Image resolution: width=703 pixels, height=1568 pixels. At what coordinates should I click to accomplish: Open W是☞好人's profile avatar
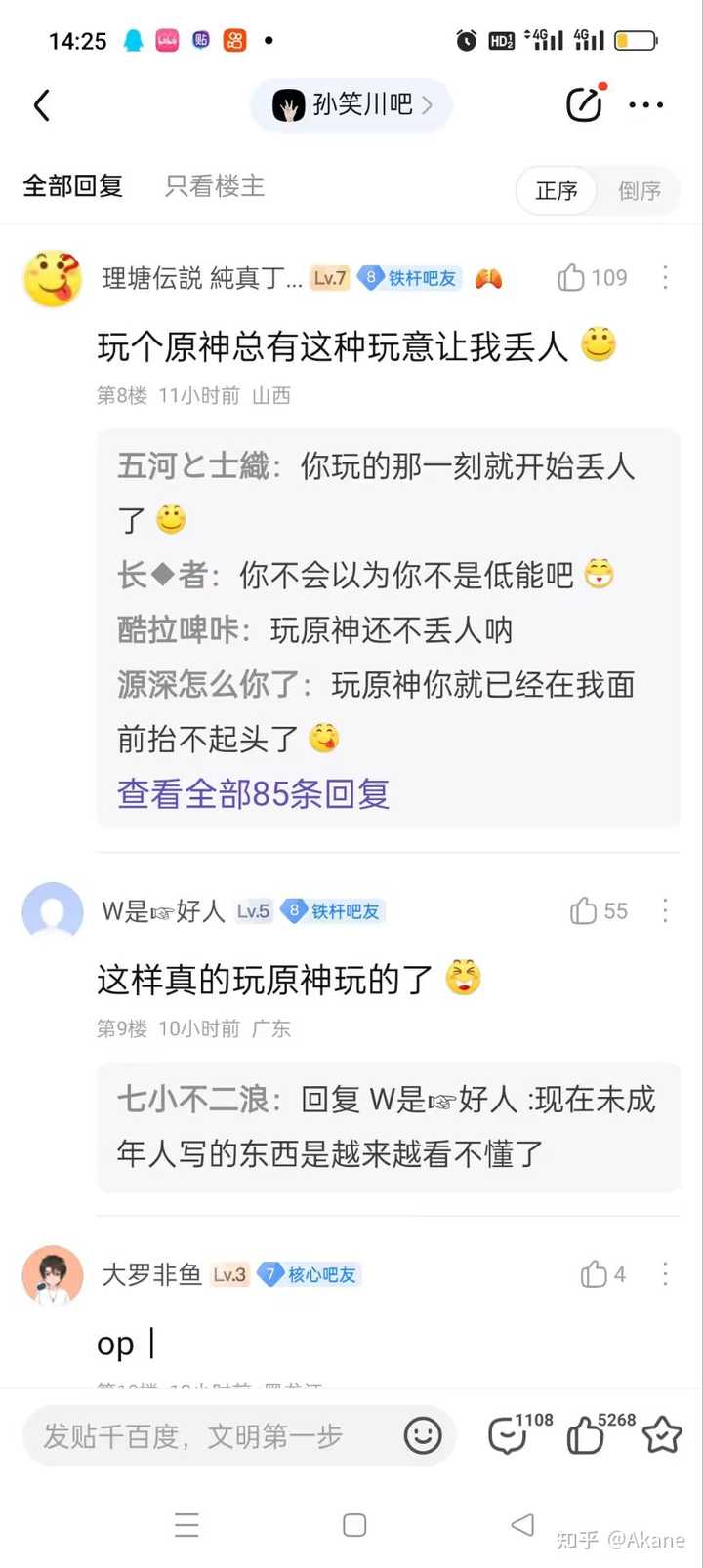pos(53,911)
